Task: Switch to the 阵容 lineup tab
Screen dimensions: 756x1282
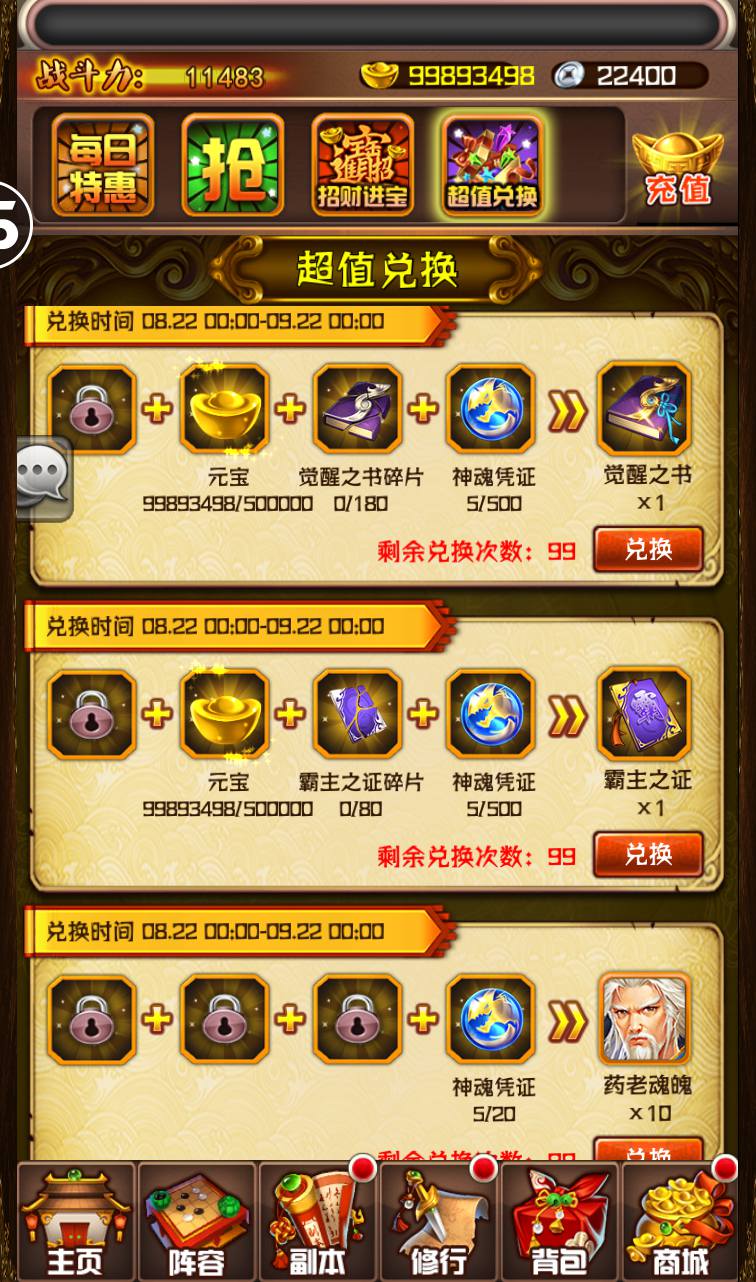Action: tap(196, 1223)
